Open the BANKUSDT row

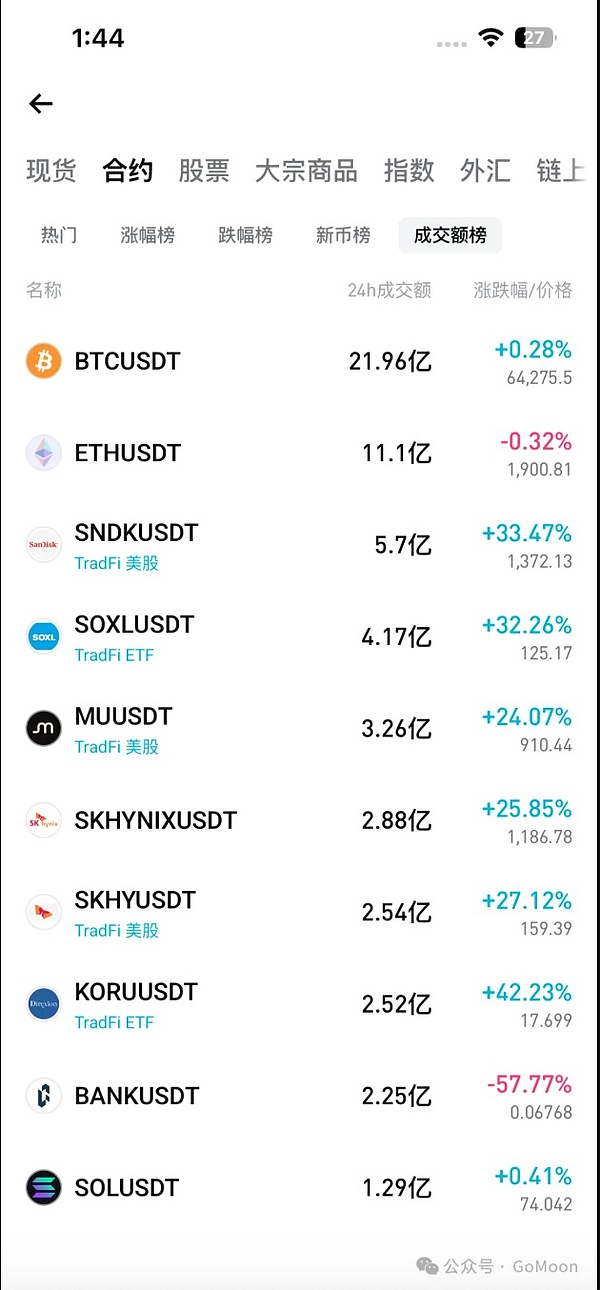[300, 1096]
